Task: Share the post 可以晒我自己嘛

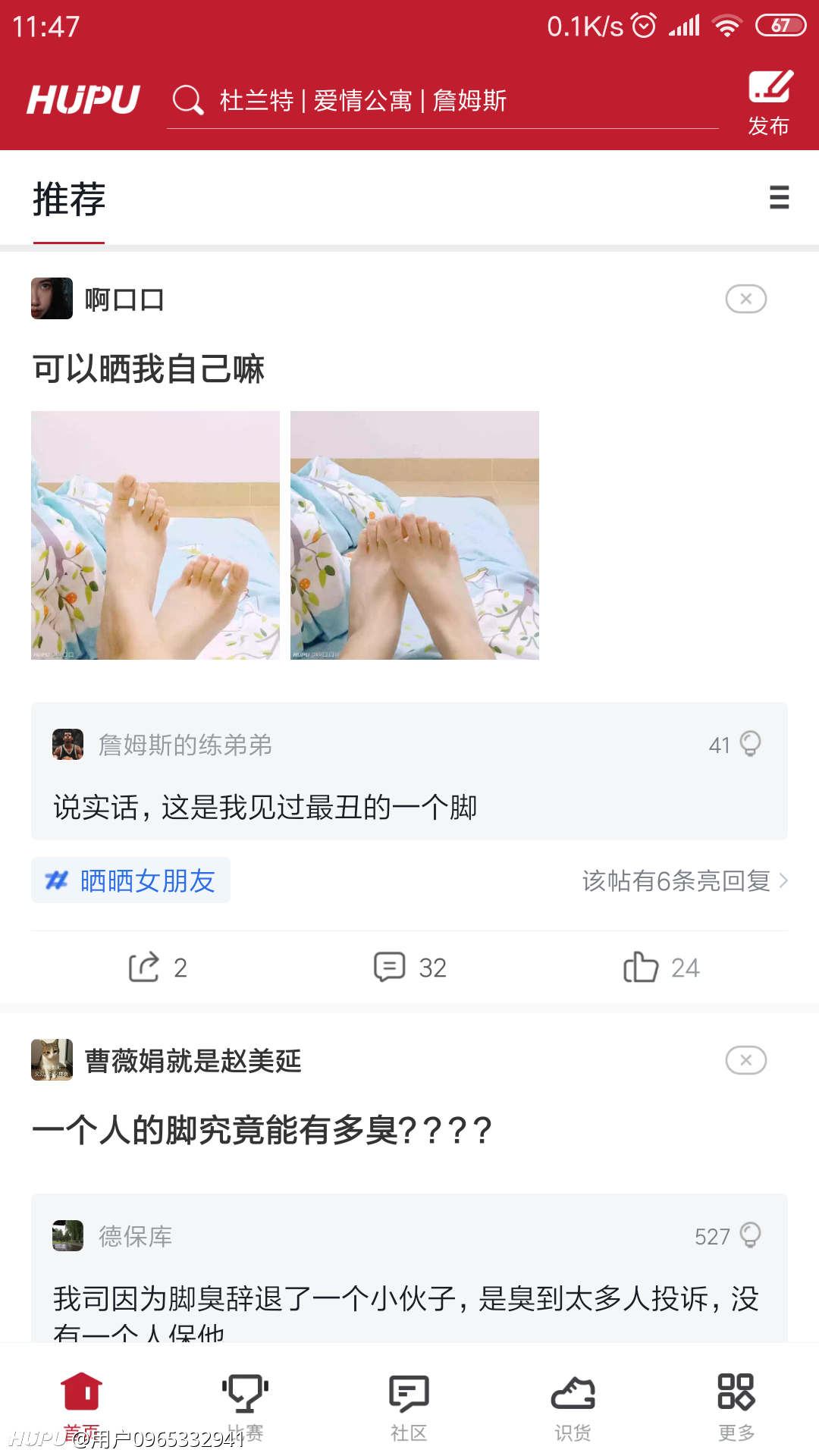Action: (x=158, y=967)
